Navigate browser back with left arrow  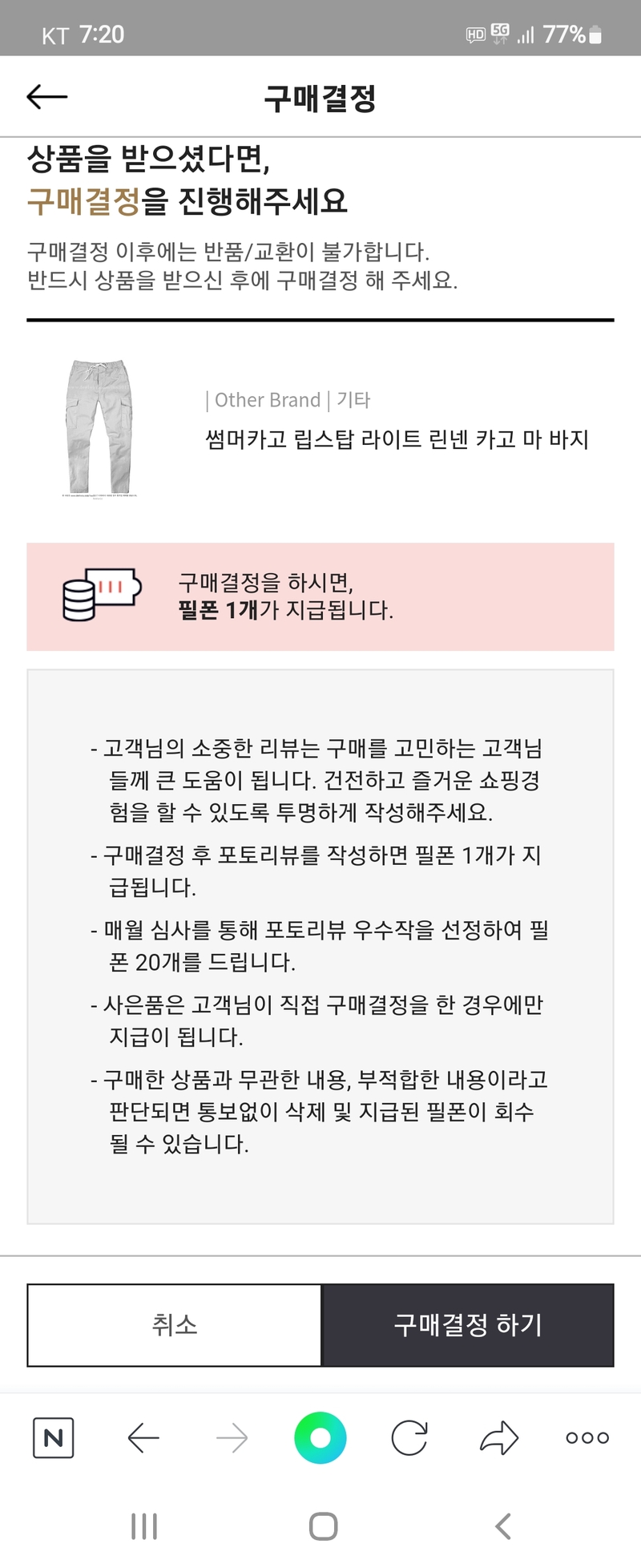(x=143, y=1437)
